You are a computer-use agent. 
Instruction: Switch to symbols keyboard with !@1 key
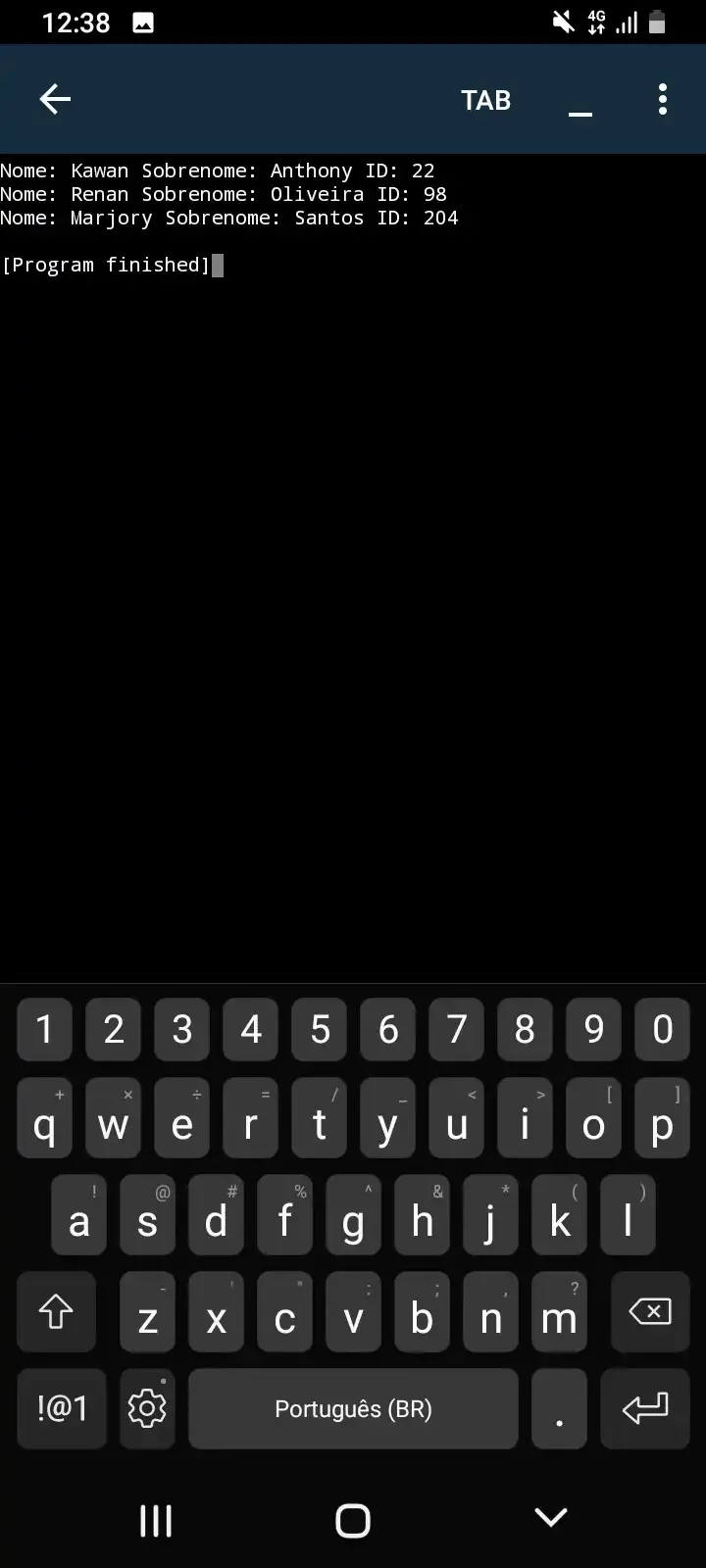tap(63, 1408)
